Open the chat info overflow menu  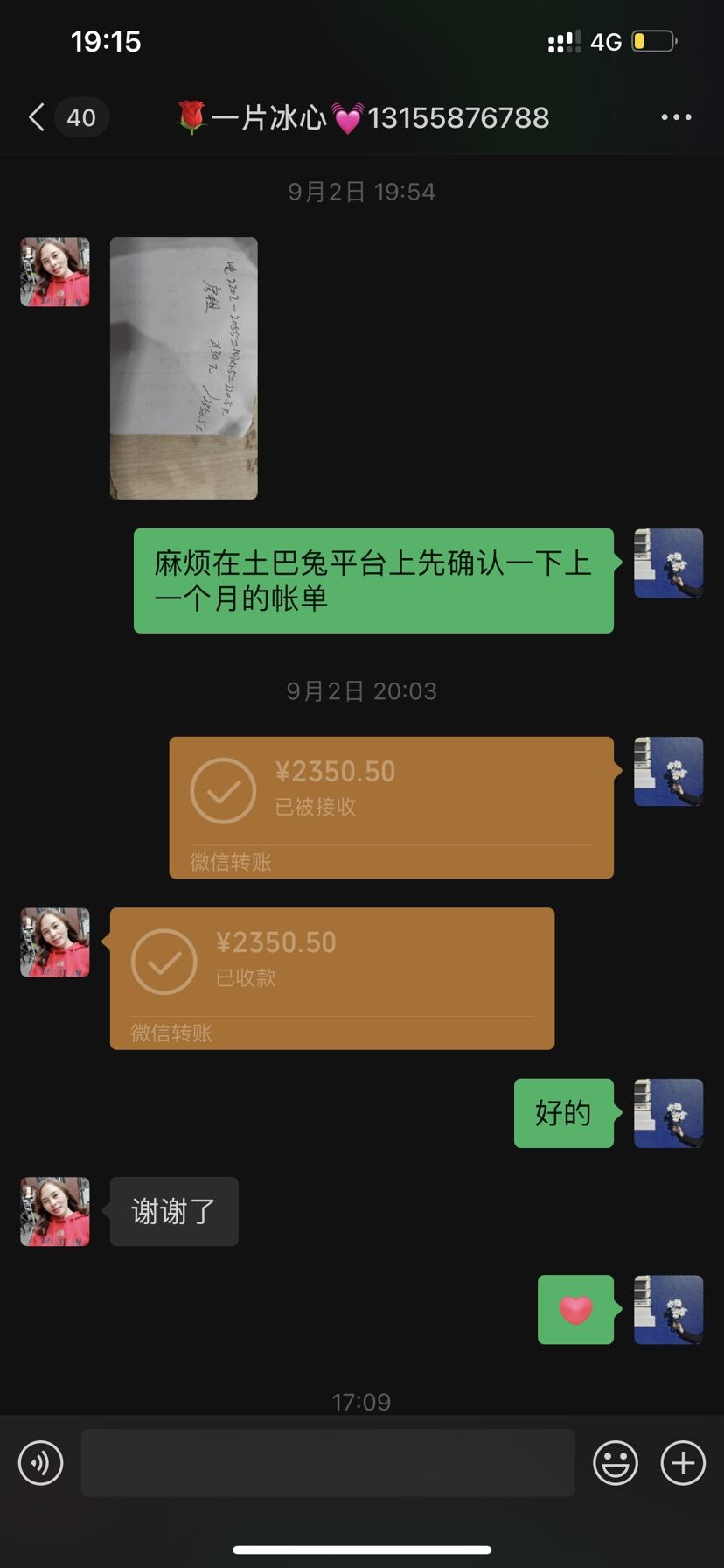pyautogui.click(x=676, y=117)
